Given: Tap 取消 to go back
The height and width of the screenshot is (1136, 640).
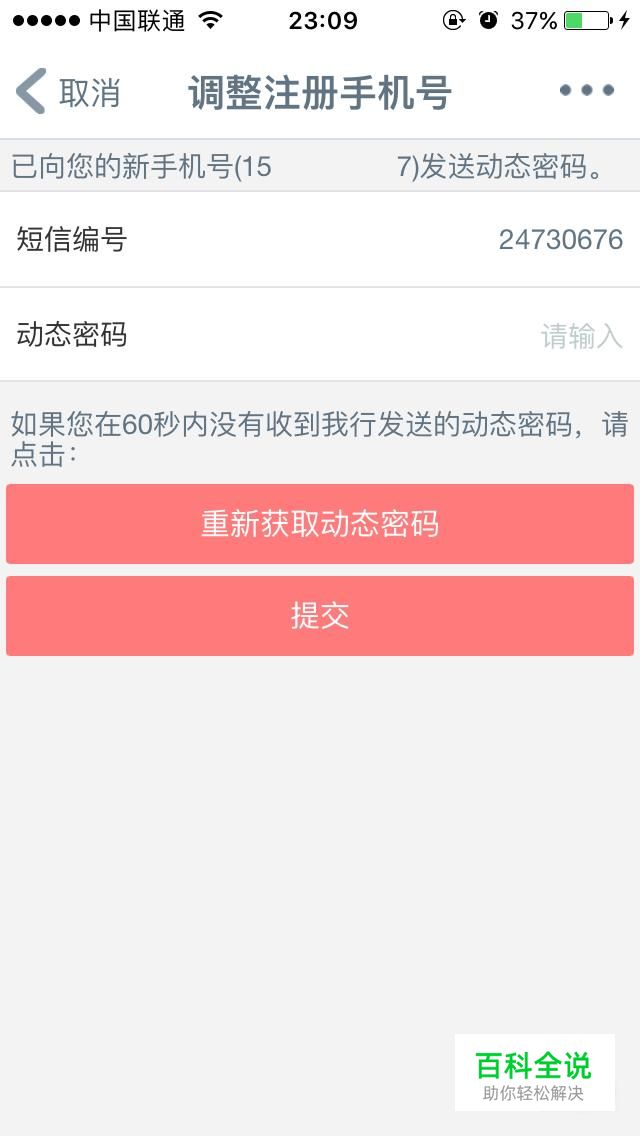Looking at the screenshot, I should pos(68,92).
